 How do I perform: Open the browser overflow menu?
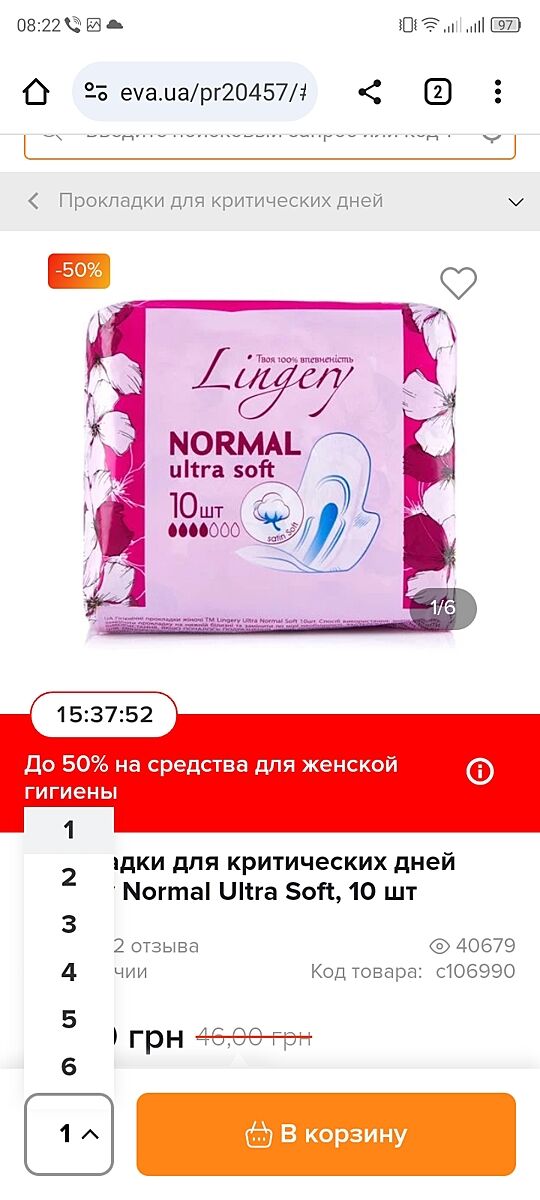[498, 93]
